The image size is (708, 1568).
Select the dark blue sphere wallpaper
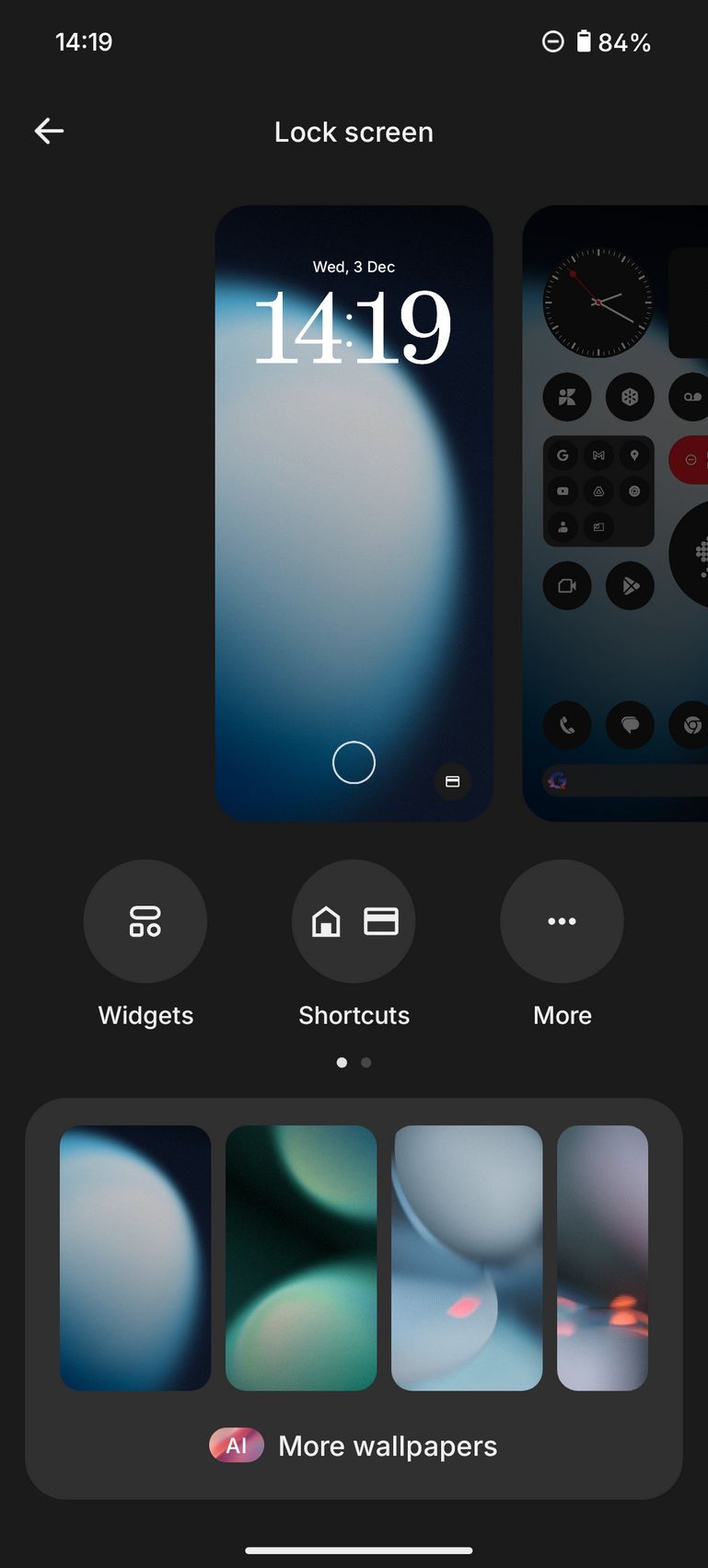point(135,1257)
